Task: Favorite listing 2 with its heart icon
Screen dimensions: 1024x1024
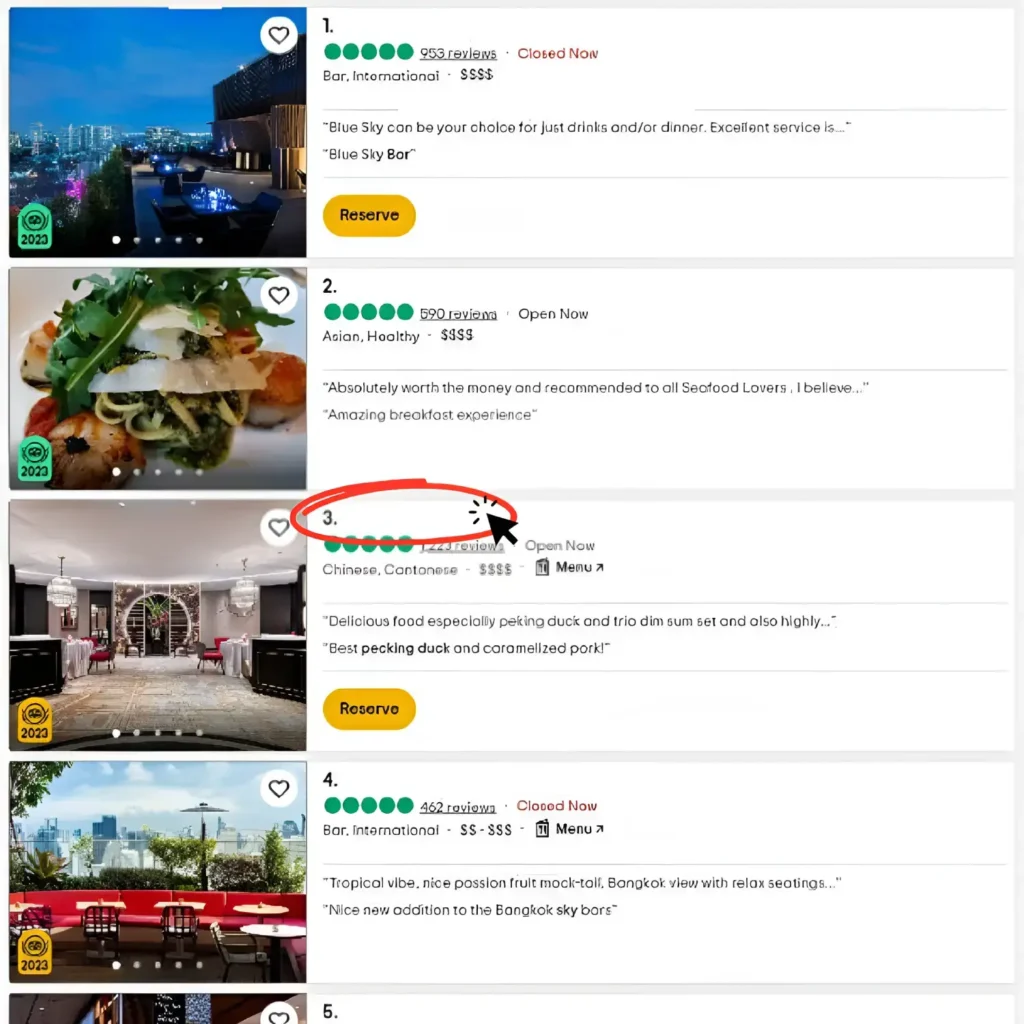Action: tap(279, 295)
